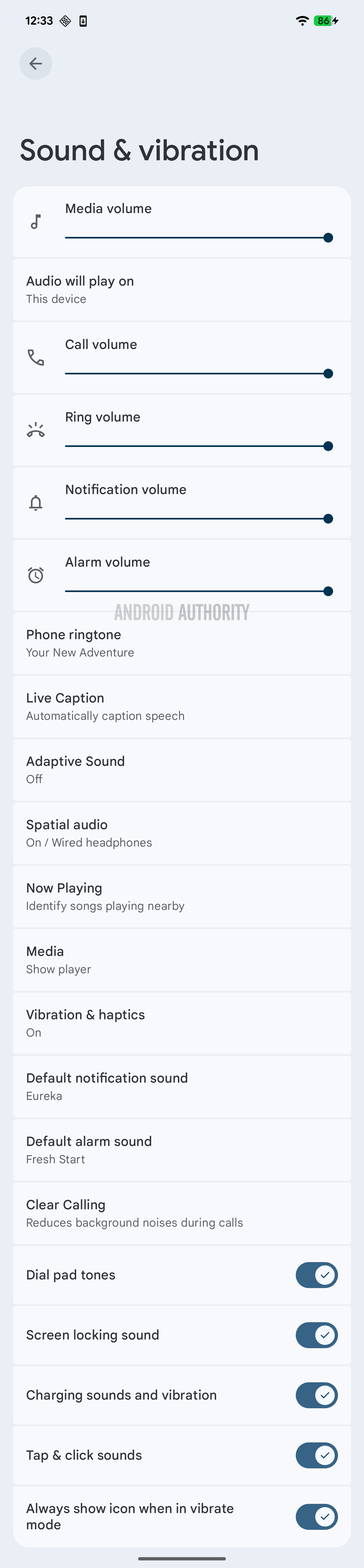
Task: Go back using the arrow button
Action: tap(35, 63)
